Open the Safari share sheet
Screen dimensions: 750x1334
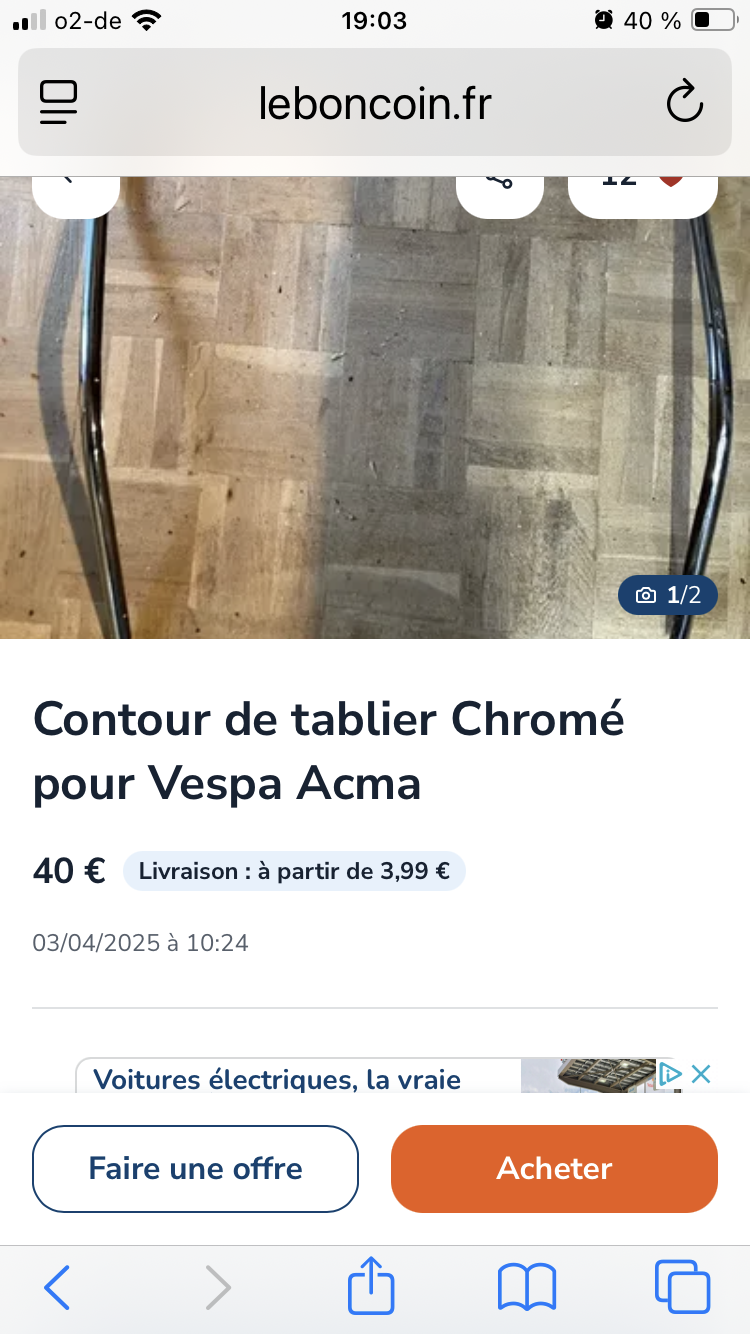(371, 1284)
